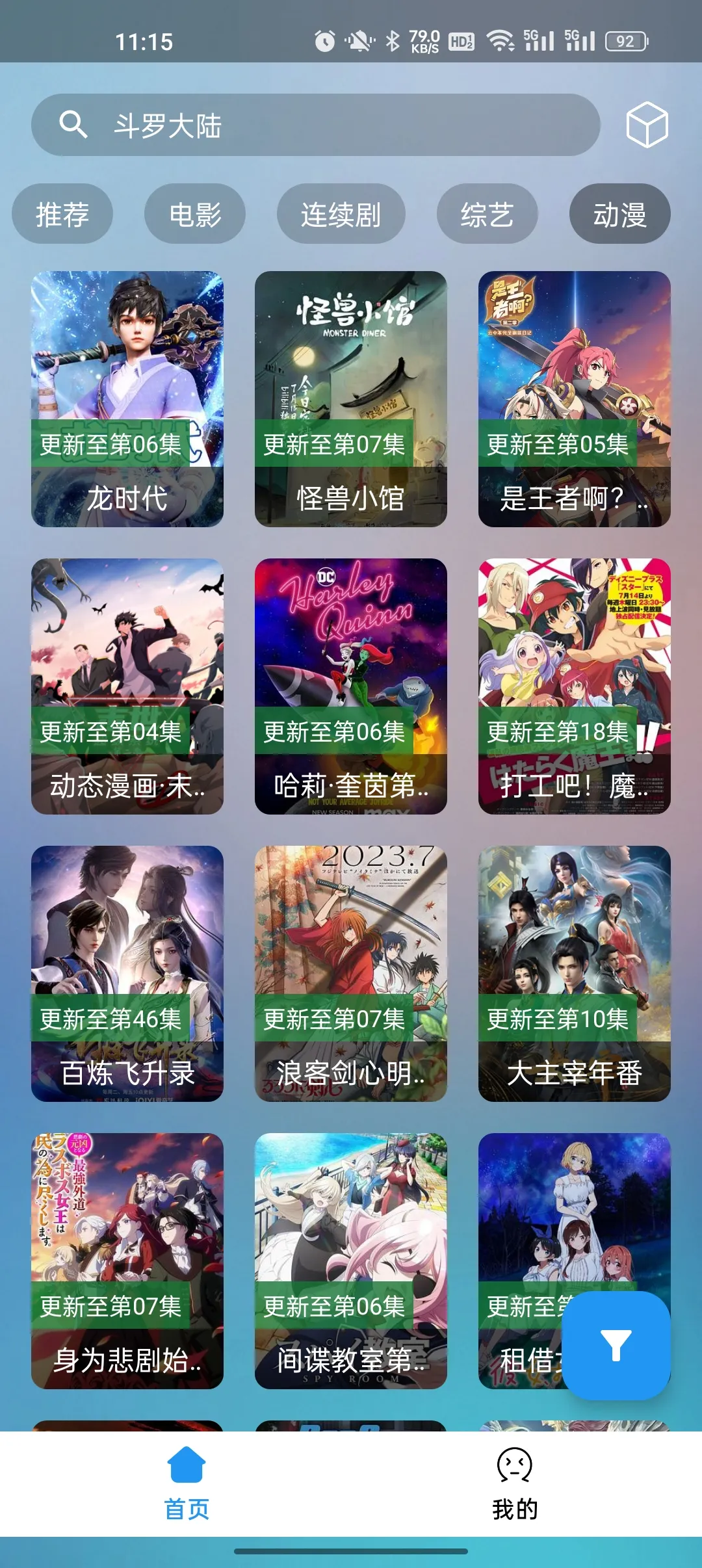702x1568 pixels.
Task: Tap the blue filter floating button
Action: tap(616, 1345)
